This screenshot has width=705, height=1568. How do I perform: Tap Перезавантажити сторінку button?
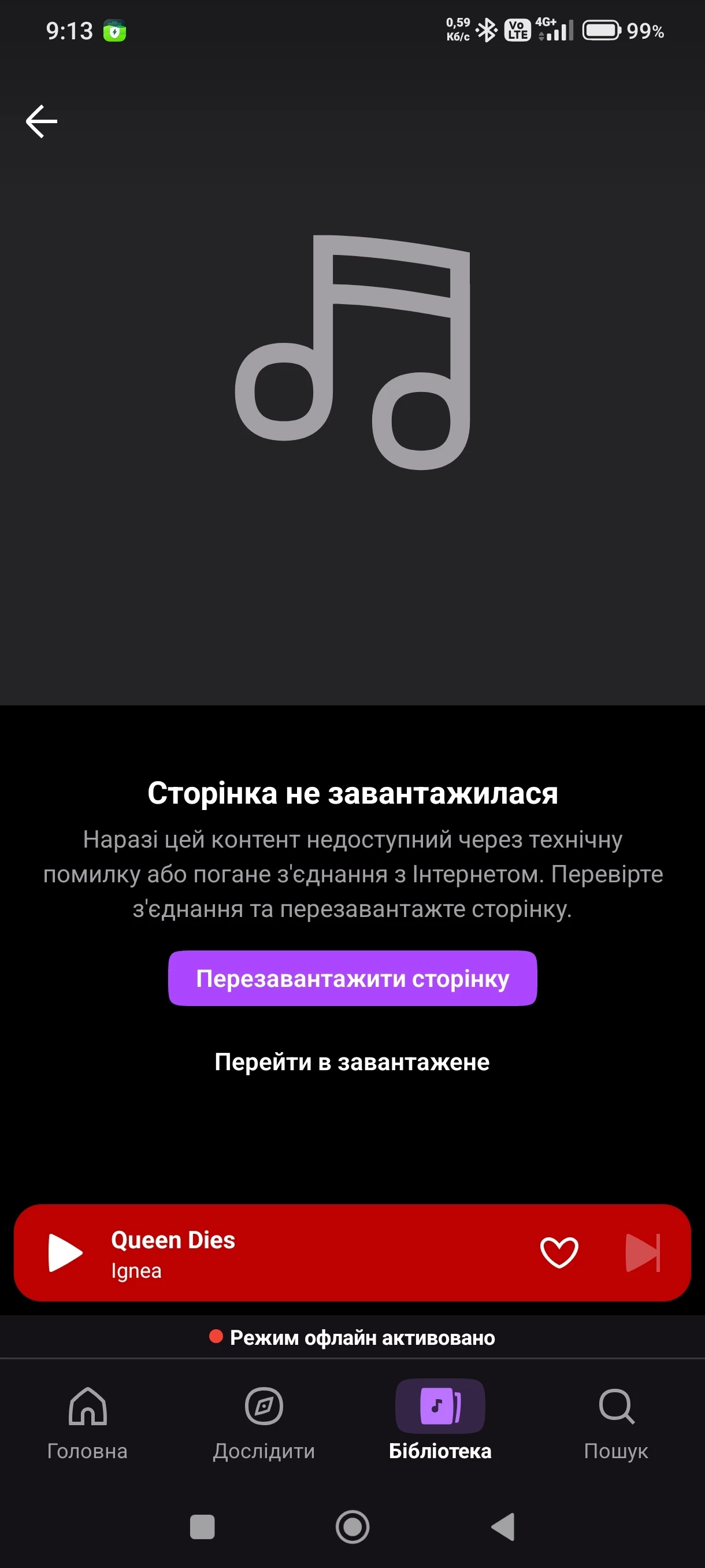click(352, 978)
